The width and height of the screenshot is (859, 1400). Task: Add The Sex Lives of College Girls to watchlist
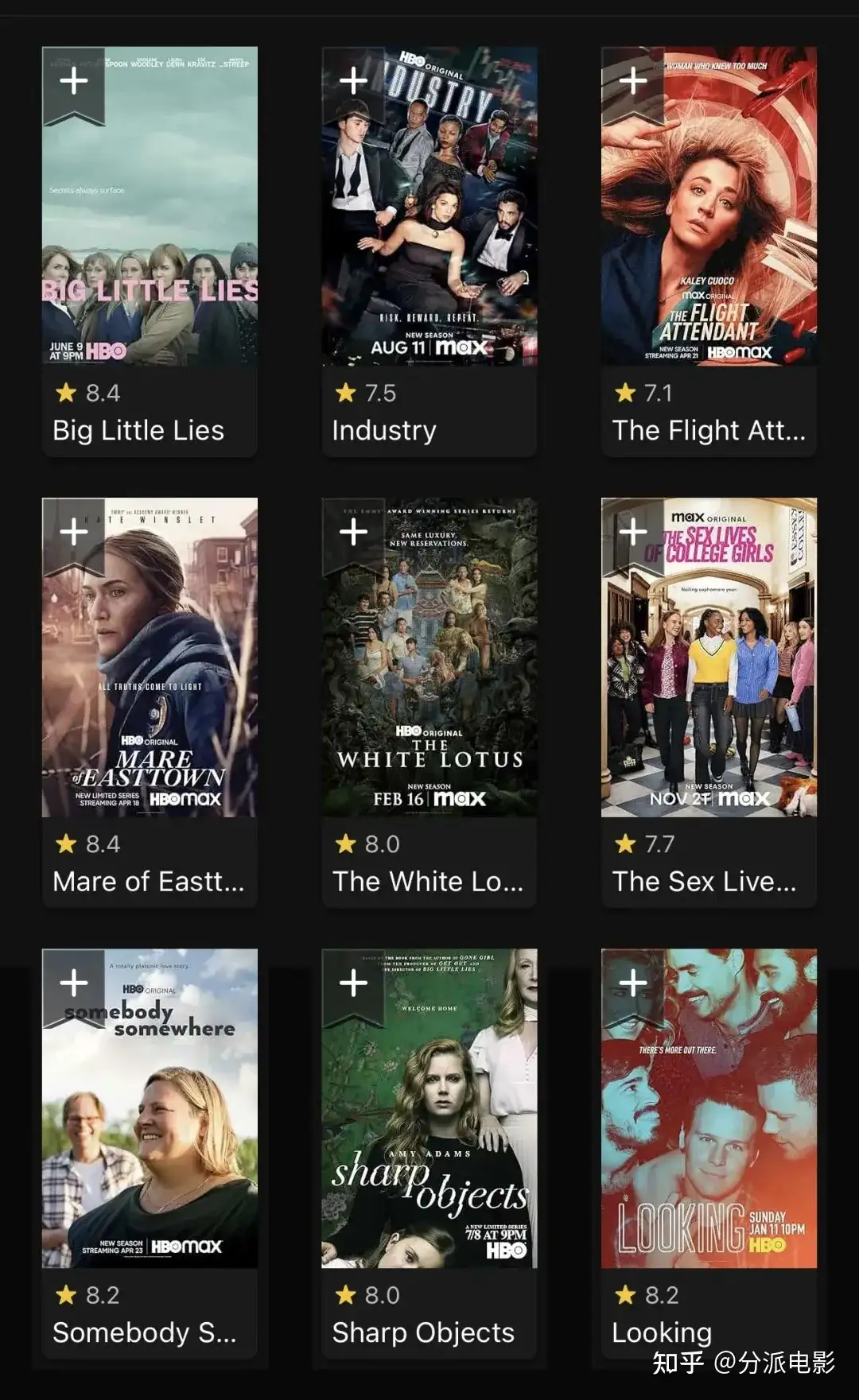click(x=633, y=532)
